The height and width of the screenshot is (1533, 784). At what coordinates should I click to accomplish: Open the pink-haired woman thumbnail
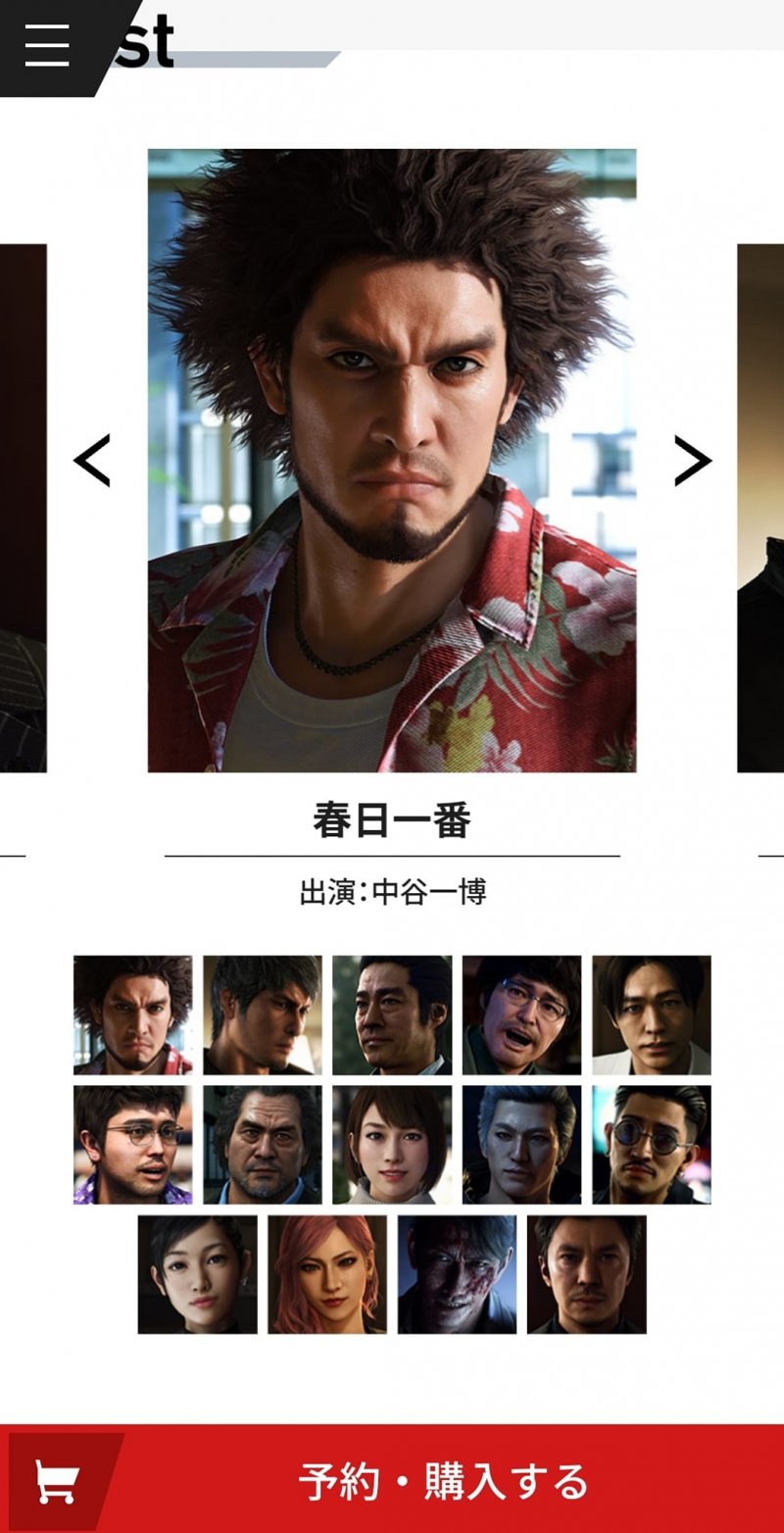pos(327,1274)
